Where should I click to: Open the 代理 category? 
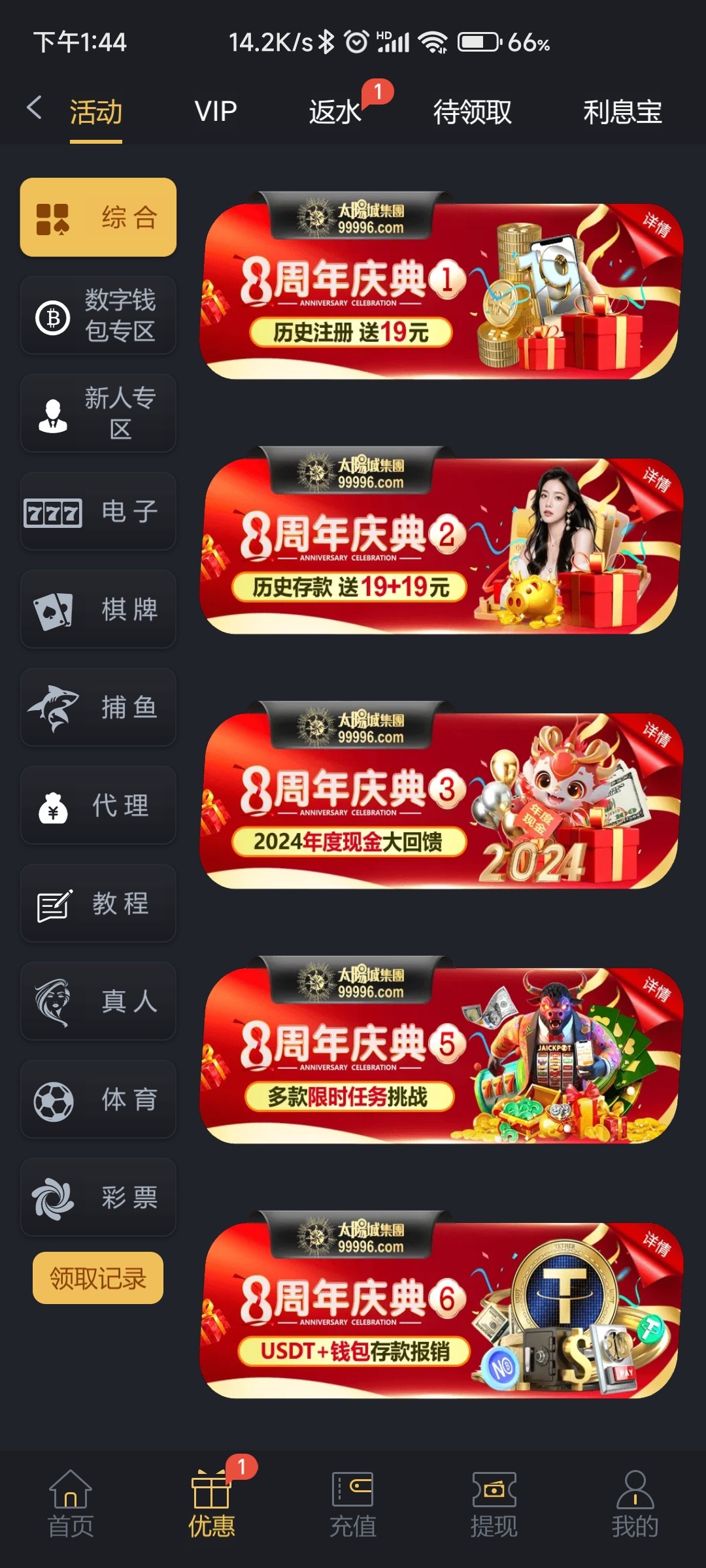(x=98, y=806)
